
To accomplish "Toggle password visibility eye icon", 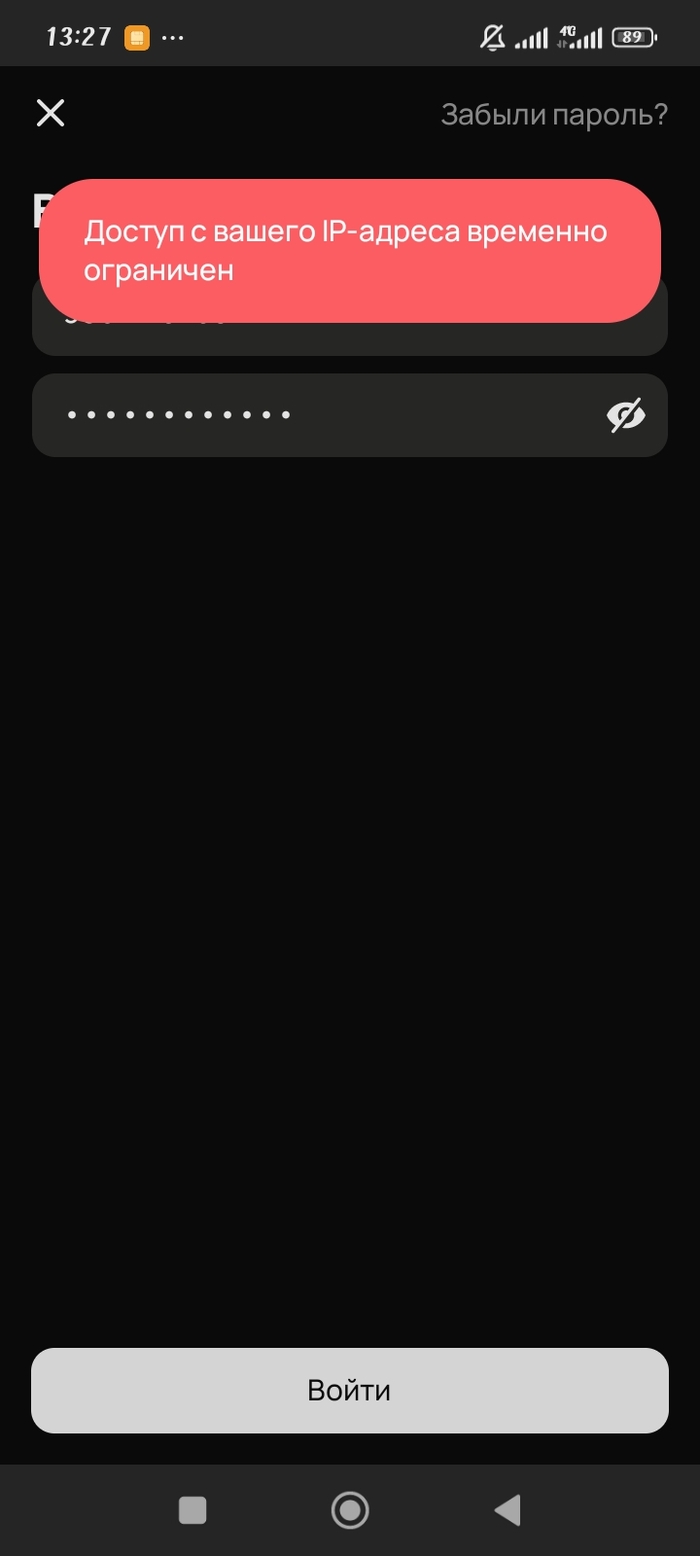I will [x=626, y=415].
